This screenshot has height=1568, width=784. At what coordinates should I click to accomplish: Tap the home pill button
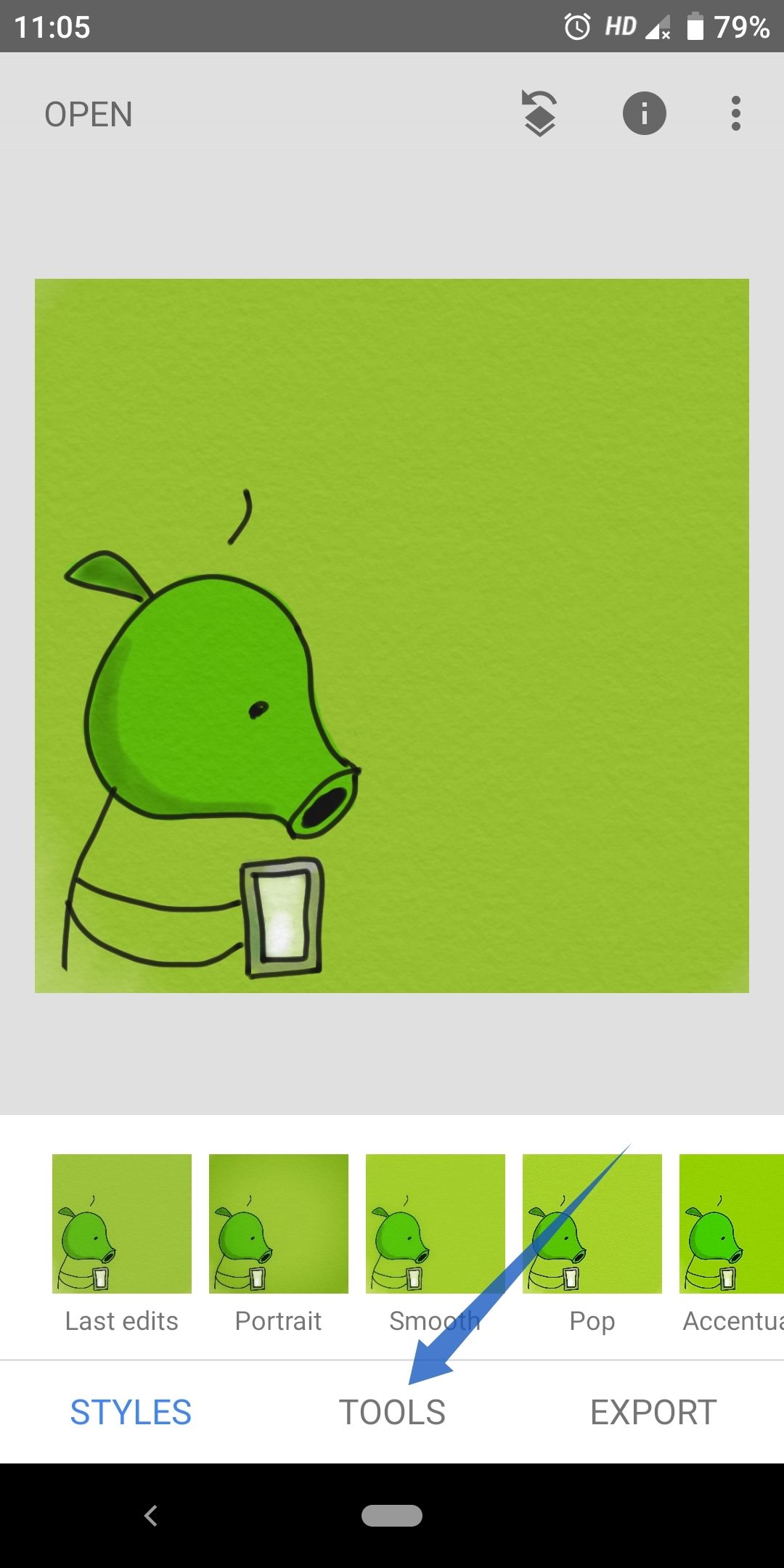click(392, 1516)
